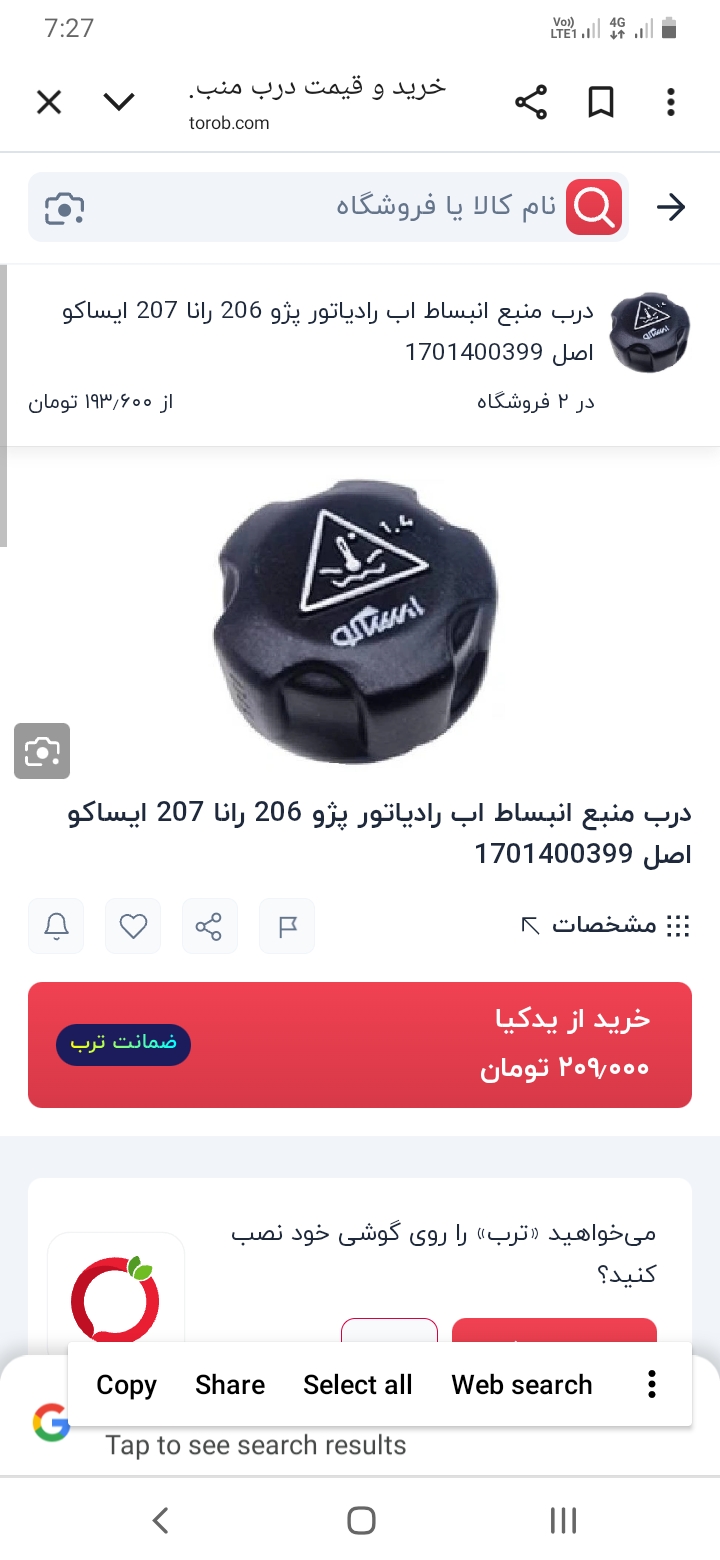Close the browser custom tab
Image resolution: width=720 pixels, height=1560 pixels.
49,102
